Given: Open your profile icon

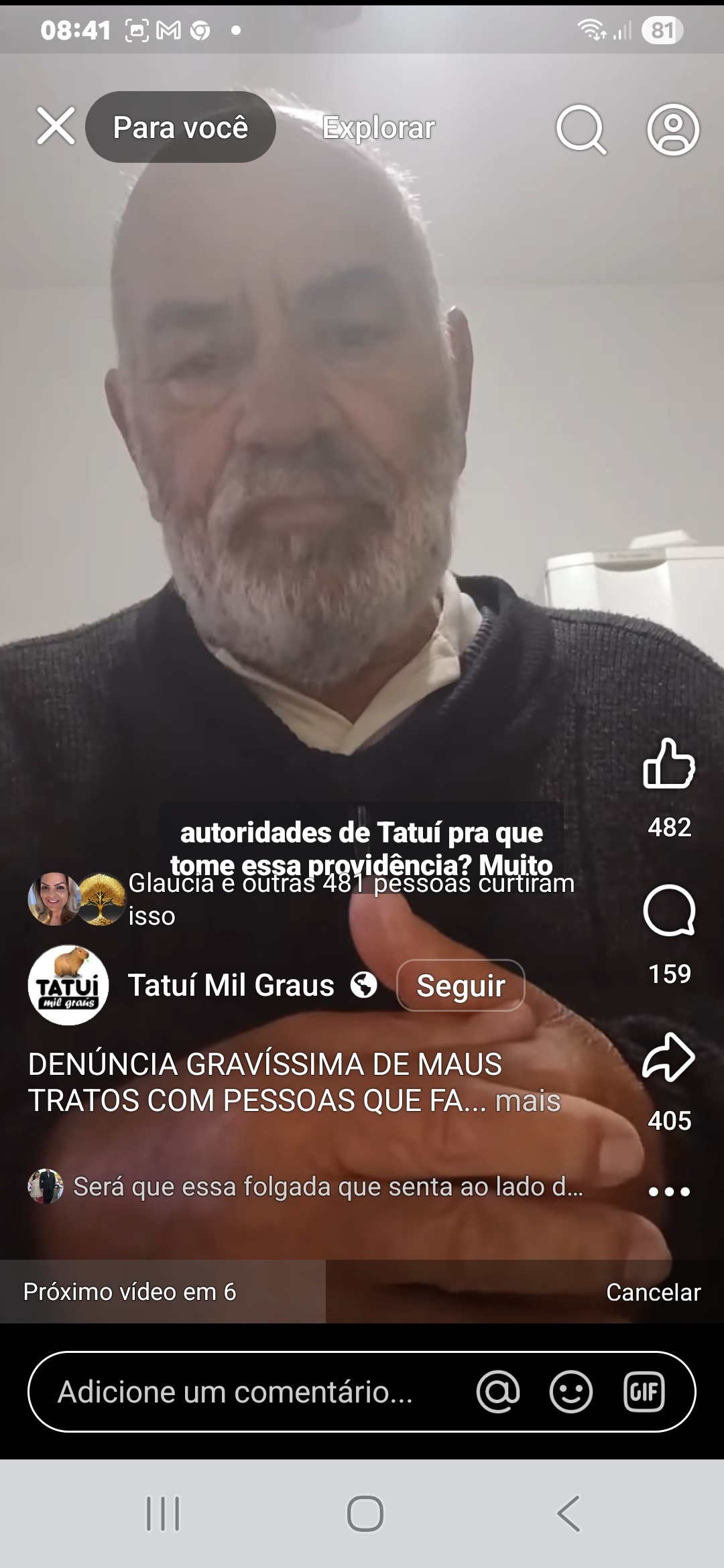Looking at the screenshot, I should tap(672, 129).
